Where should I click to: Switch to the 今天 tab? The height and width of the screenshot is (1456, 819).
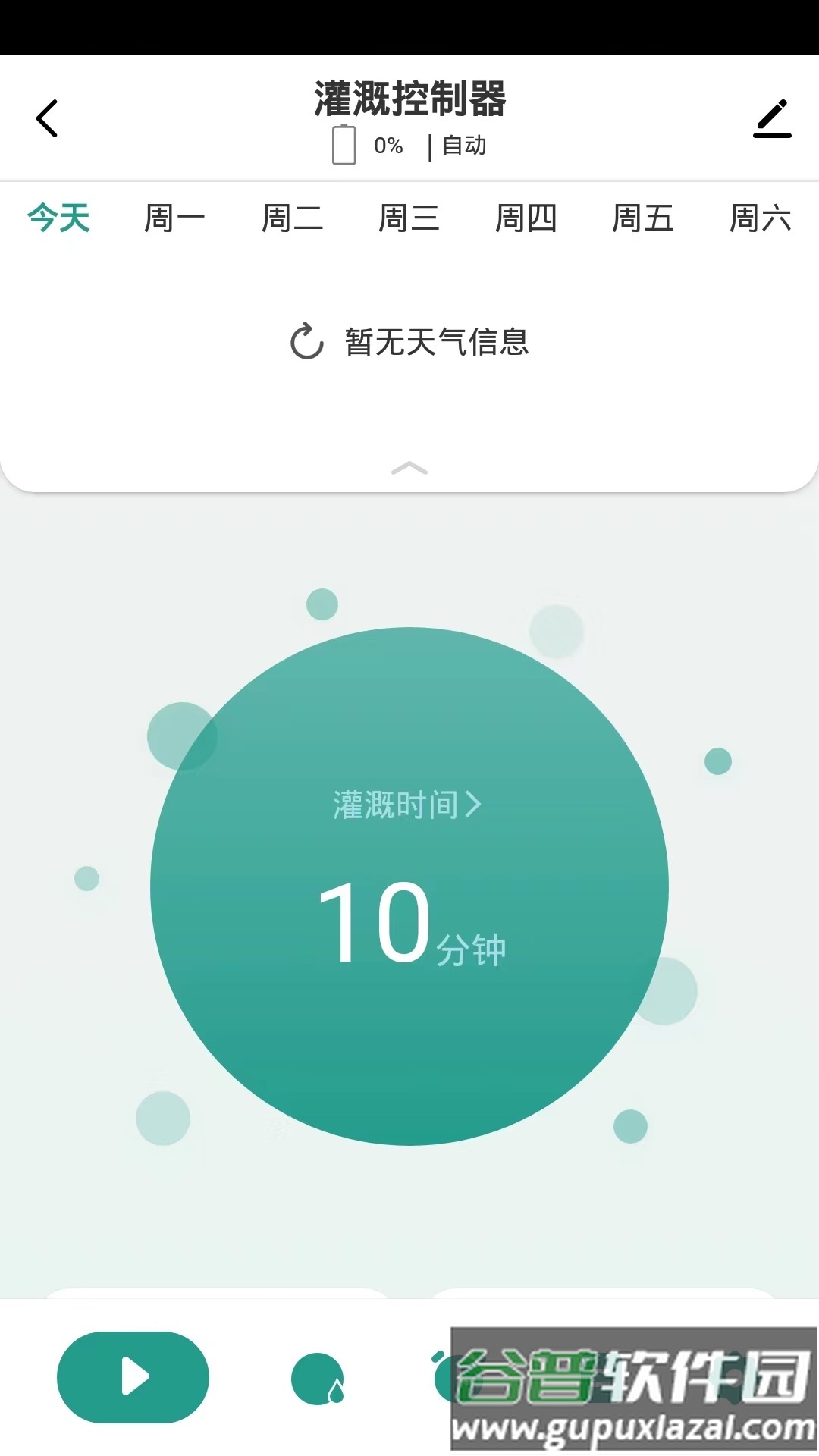pos(58,218)
